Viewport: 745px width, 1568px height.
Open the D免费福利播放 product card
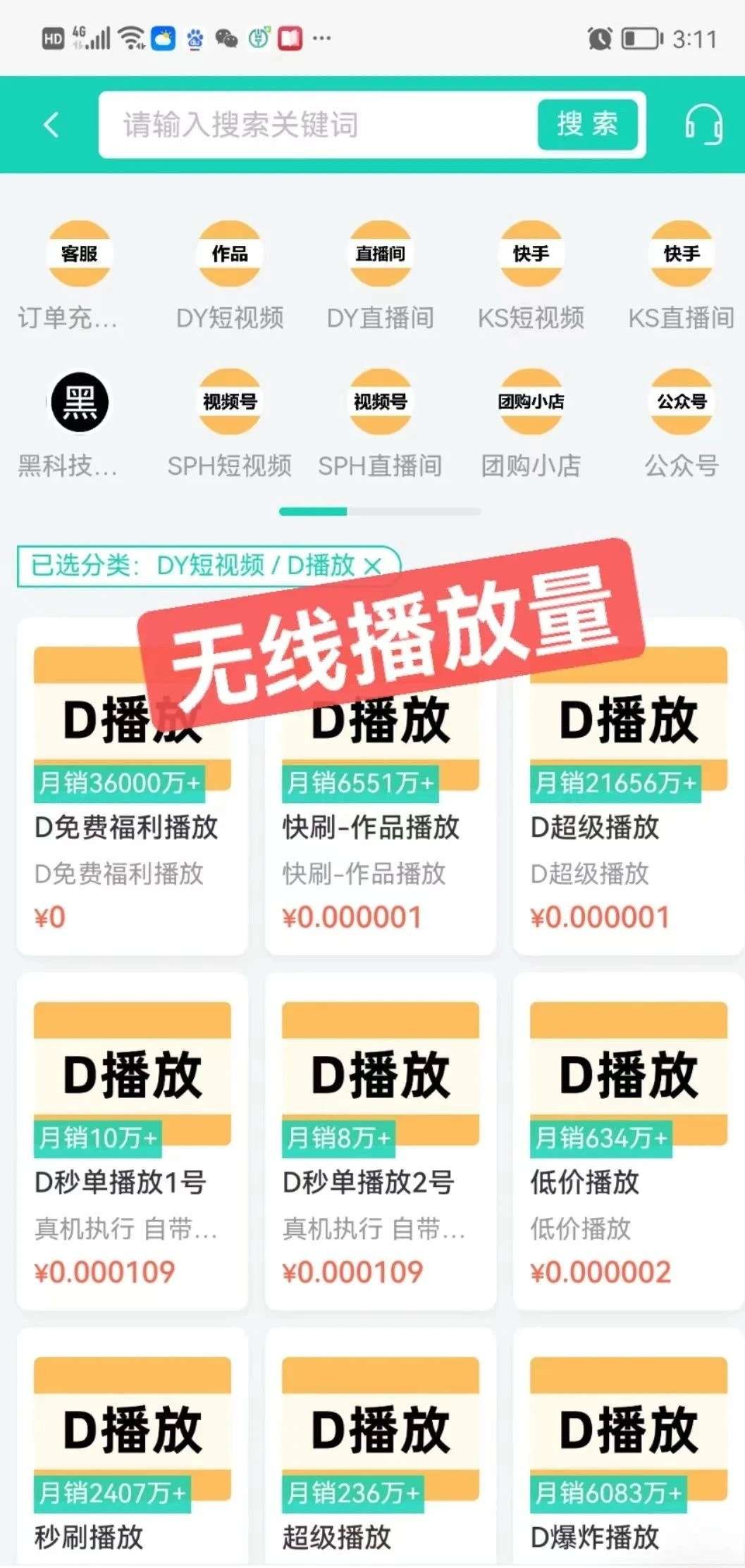[x=133, y=787]
